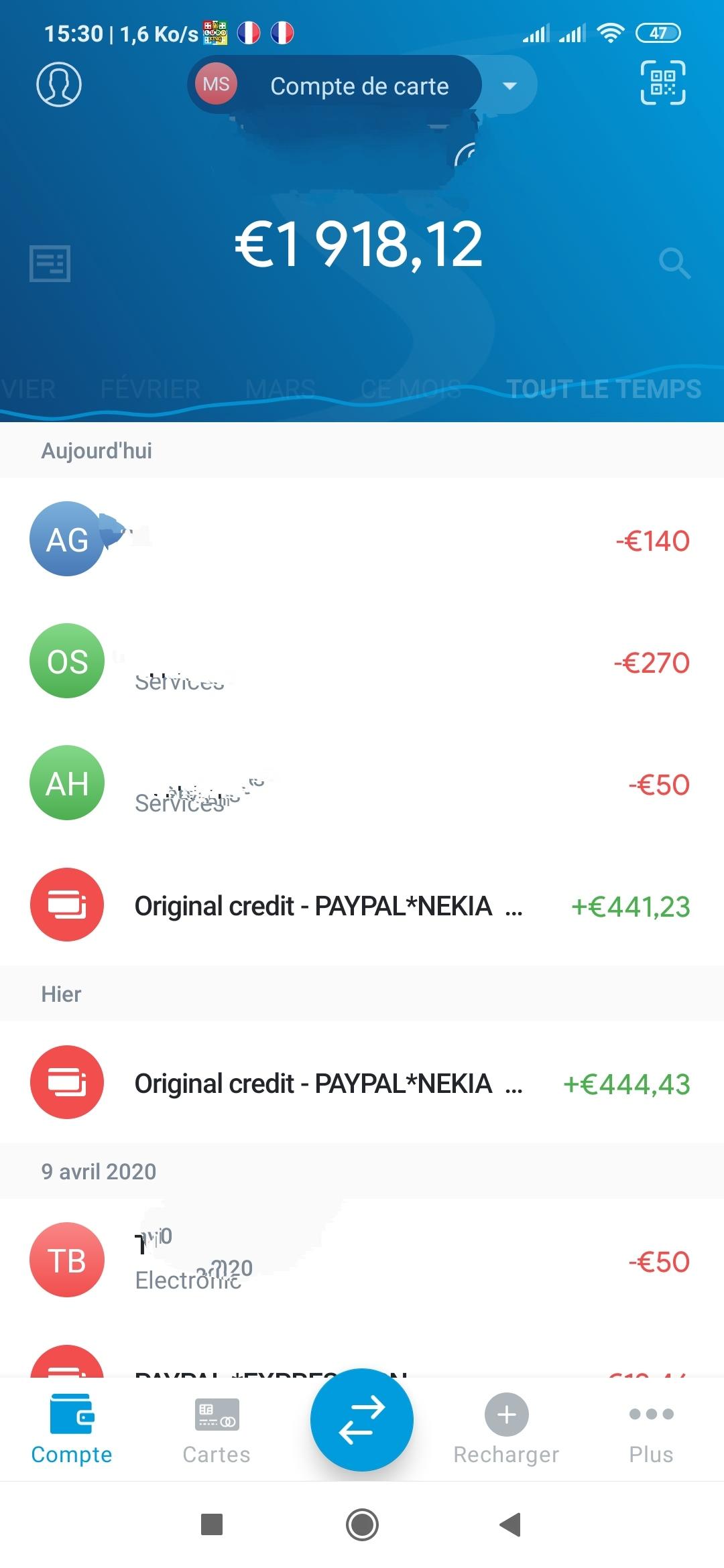Select the MARS period tab
Image resolution: width=724 pixels, height=1568 pixels.
coord(280,389)
